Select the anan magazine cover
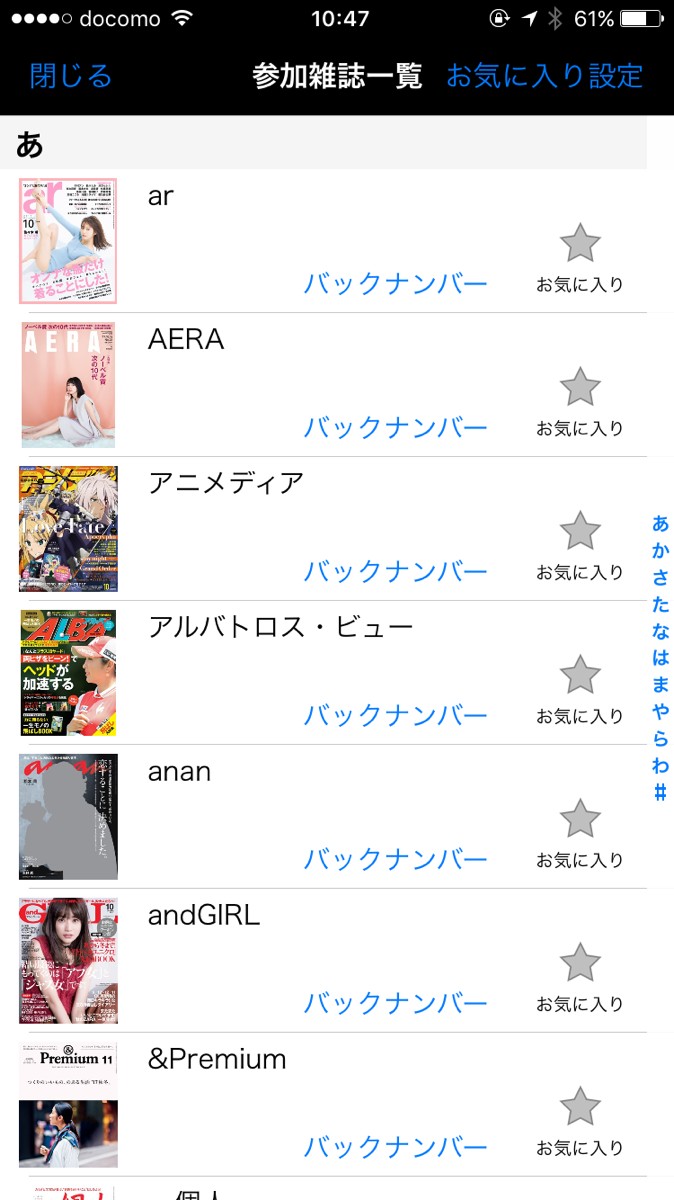This screenshot has width=674, height=1200. tap(68, 817)
